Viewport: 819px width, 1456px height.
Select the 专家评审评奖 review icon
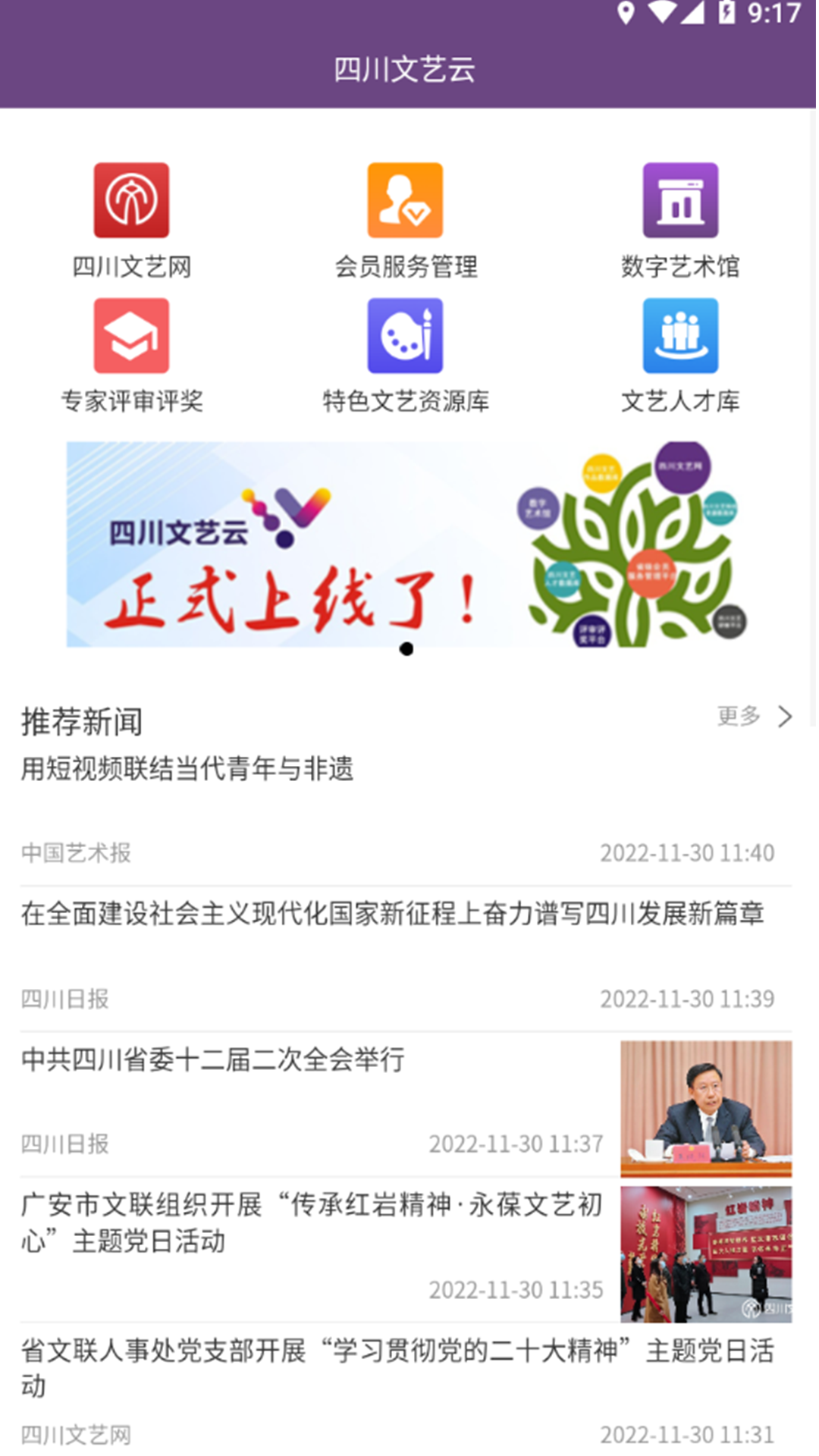(x=130, y=336)
